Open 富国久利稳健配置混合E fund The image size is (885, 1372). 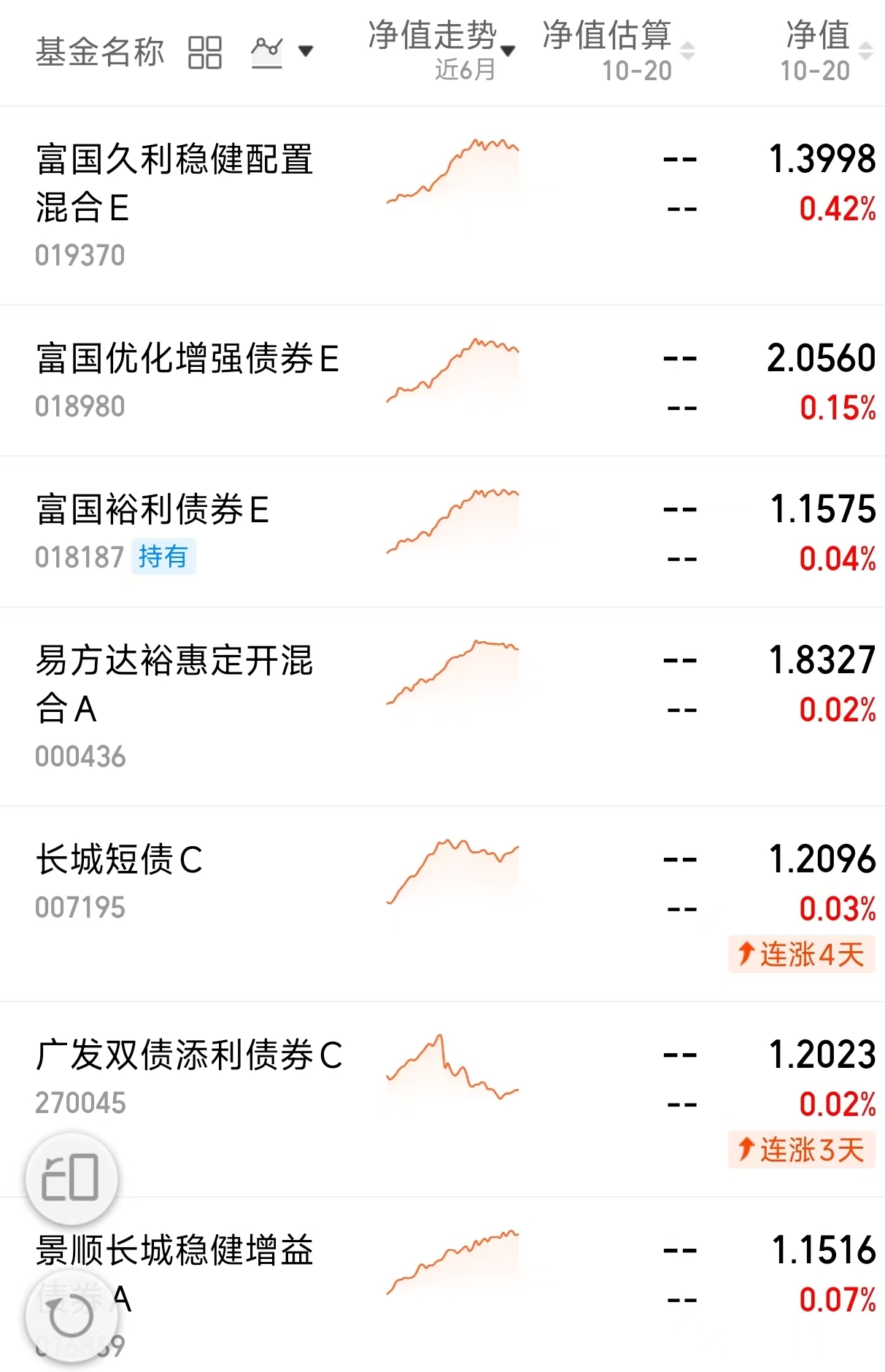(x=442, y=206)
